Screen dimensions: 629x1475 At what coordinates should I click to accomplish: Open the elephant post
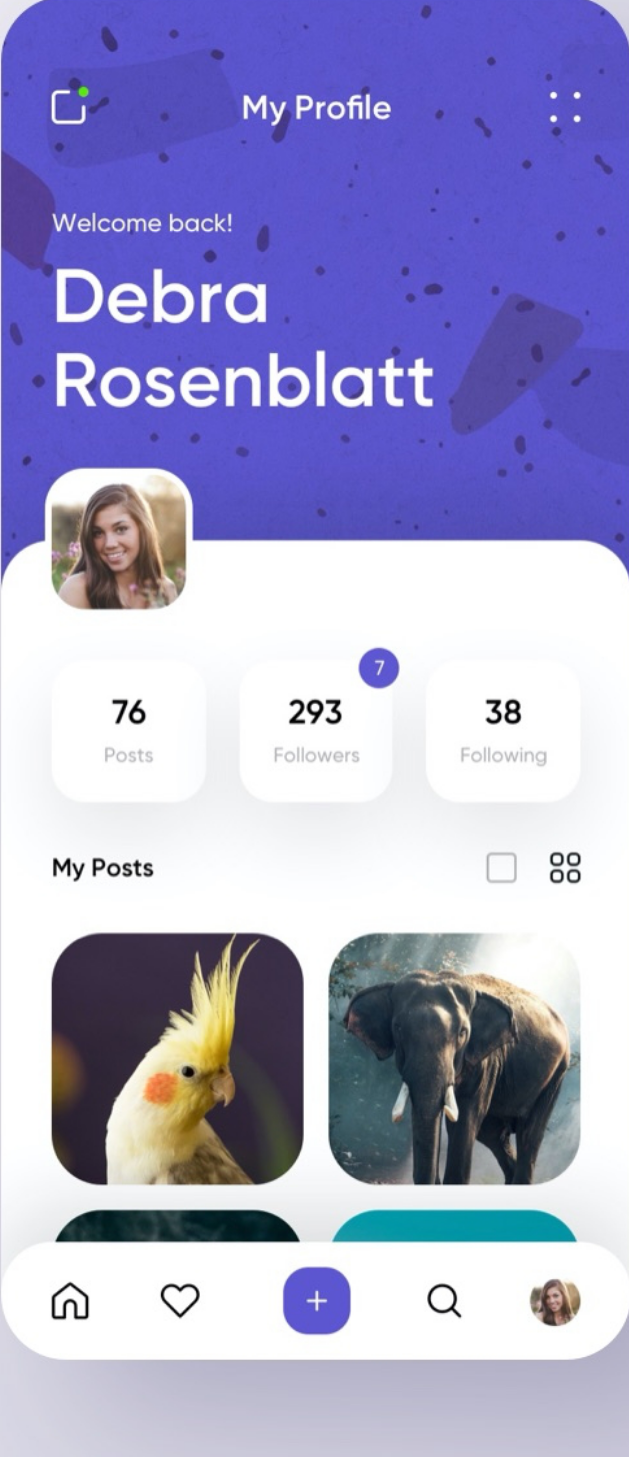pos(454,1058)
